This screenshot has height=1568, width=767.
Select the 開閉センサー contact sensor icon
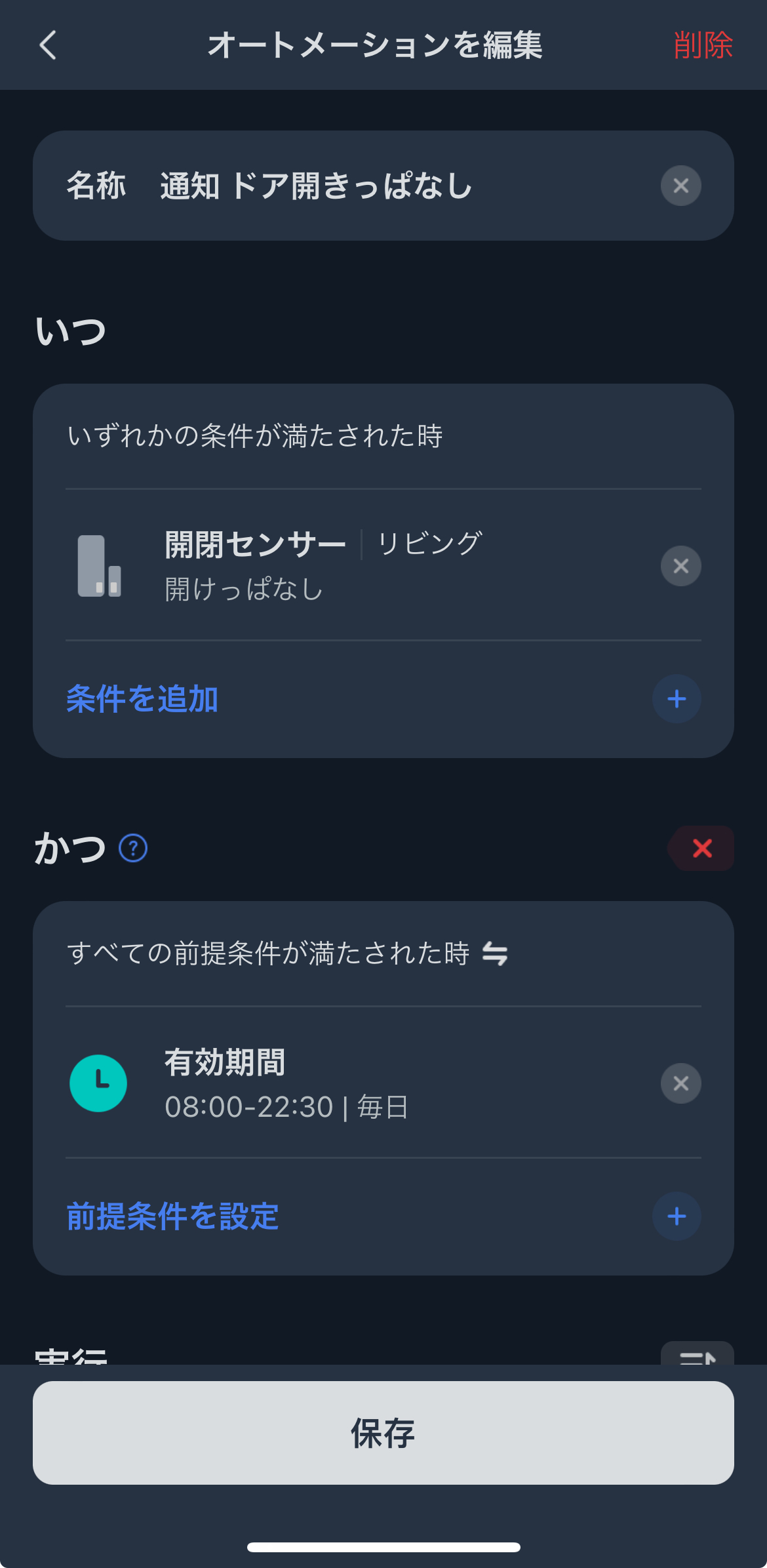point(98,565)
